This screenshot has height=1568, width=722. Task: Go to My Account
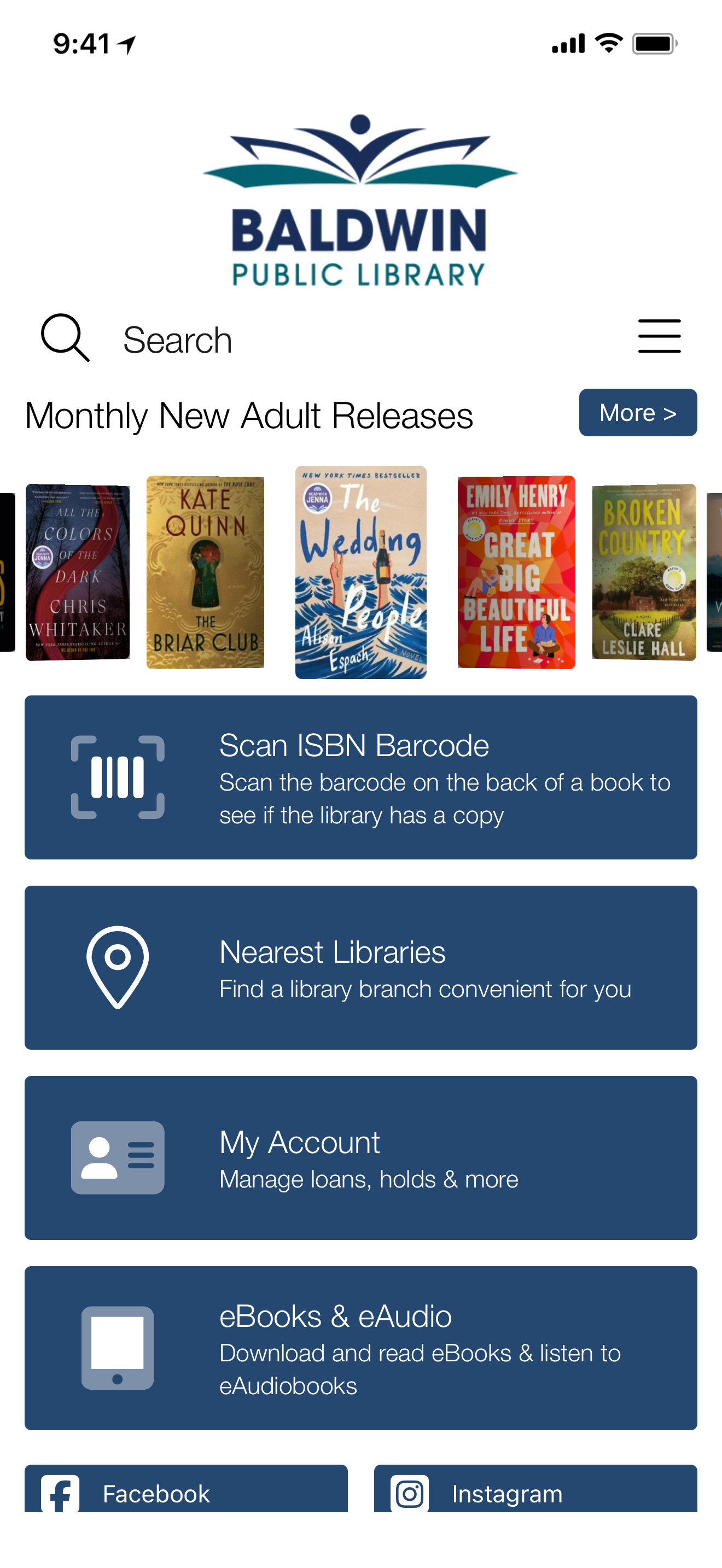coord(360,1157)
